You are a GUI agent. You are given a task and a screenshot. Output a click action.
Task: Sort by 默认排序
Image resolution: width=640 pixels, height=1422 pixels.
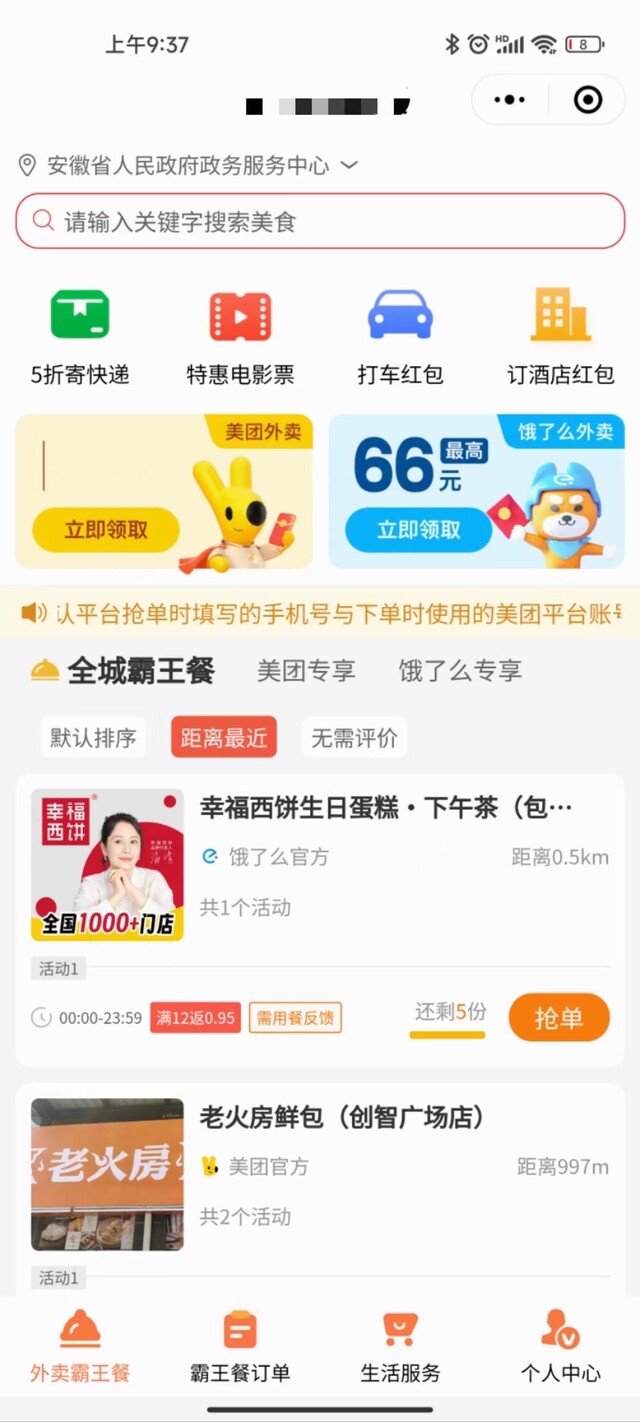93,738
